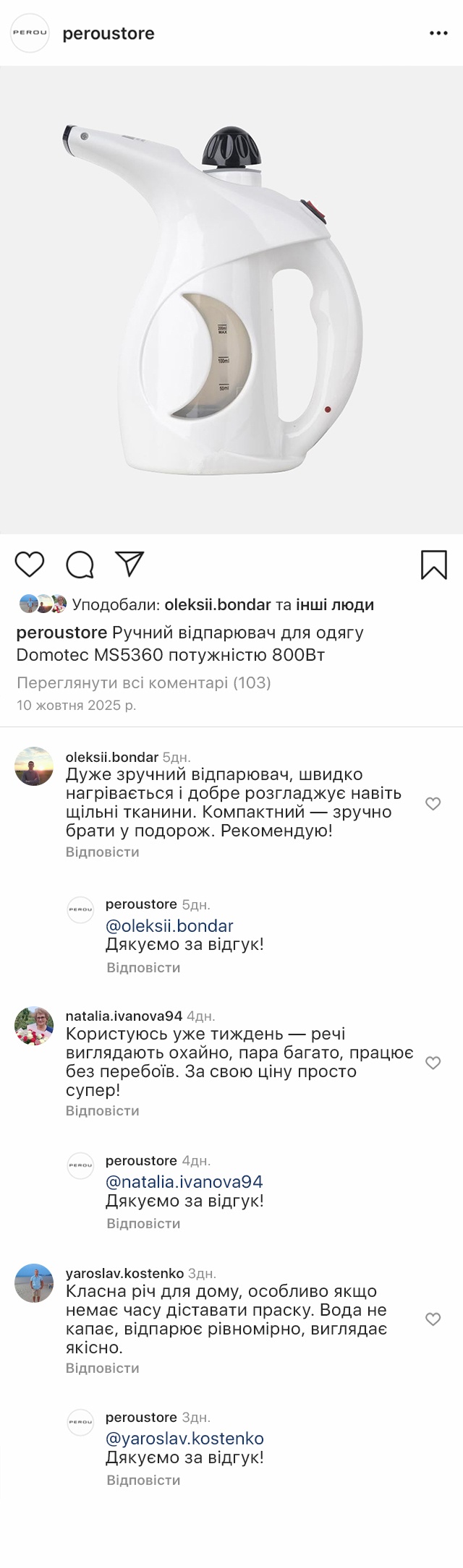
Task: Open the comment icon under the post
Action: tap(80, 564)
